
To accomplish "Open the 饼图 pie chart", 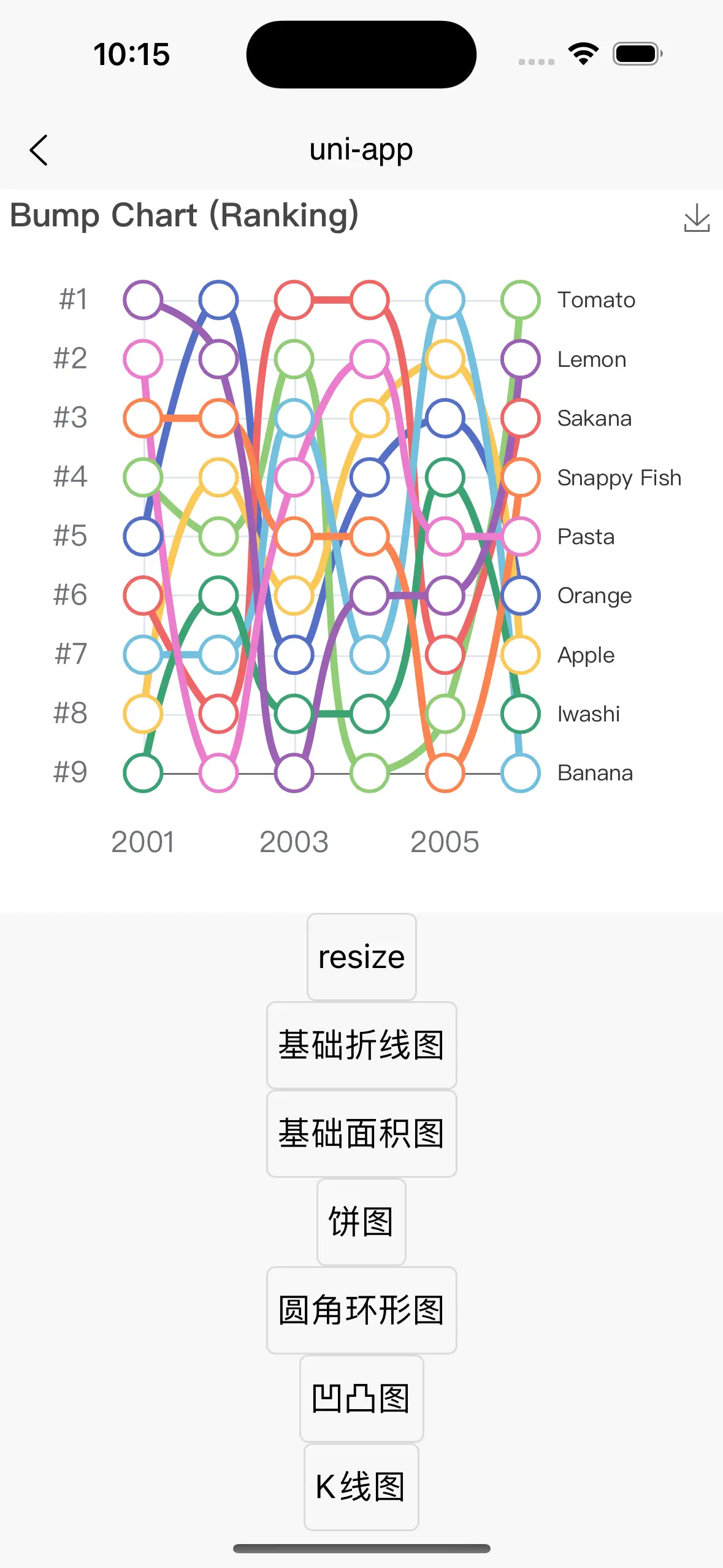I will pyautogui.click(x=361, y=1222).
